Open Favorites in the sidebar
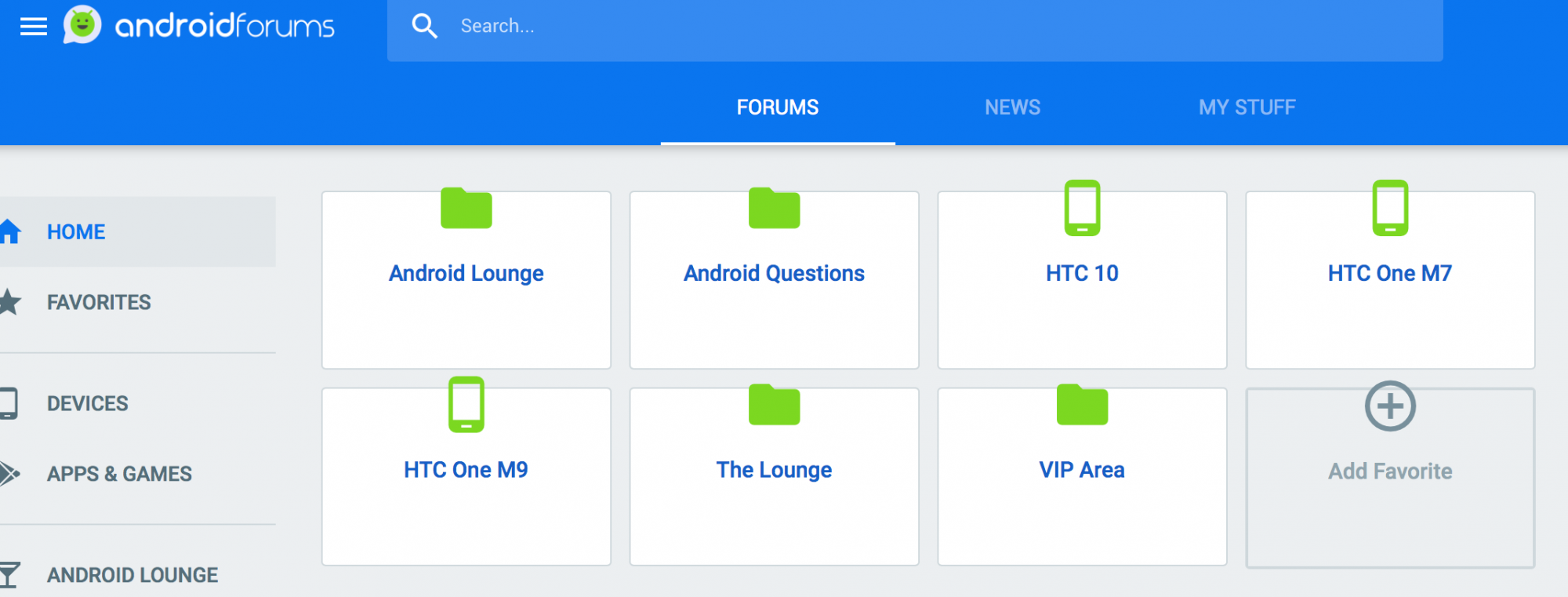1568x597 pixels. point(98,303)
